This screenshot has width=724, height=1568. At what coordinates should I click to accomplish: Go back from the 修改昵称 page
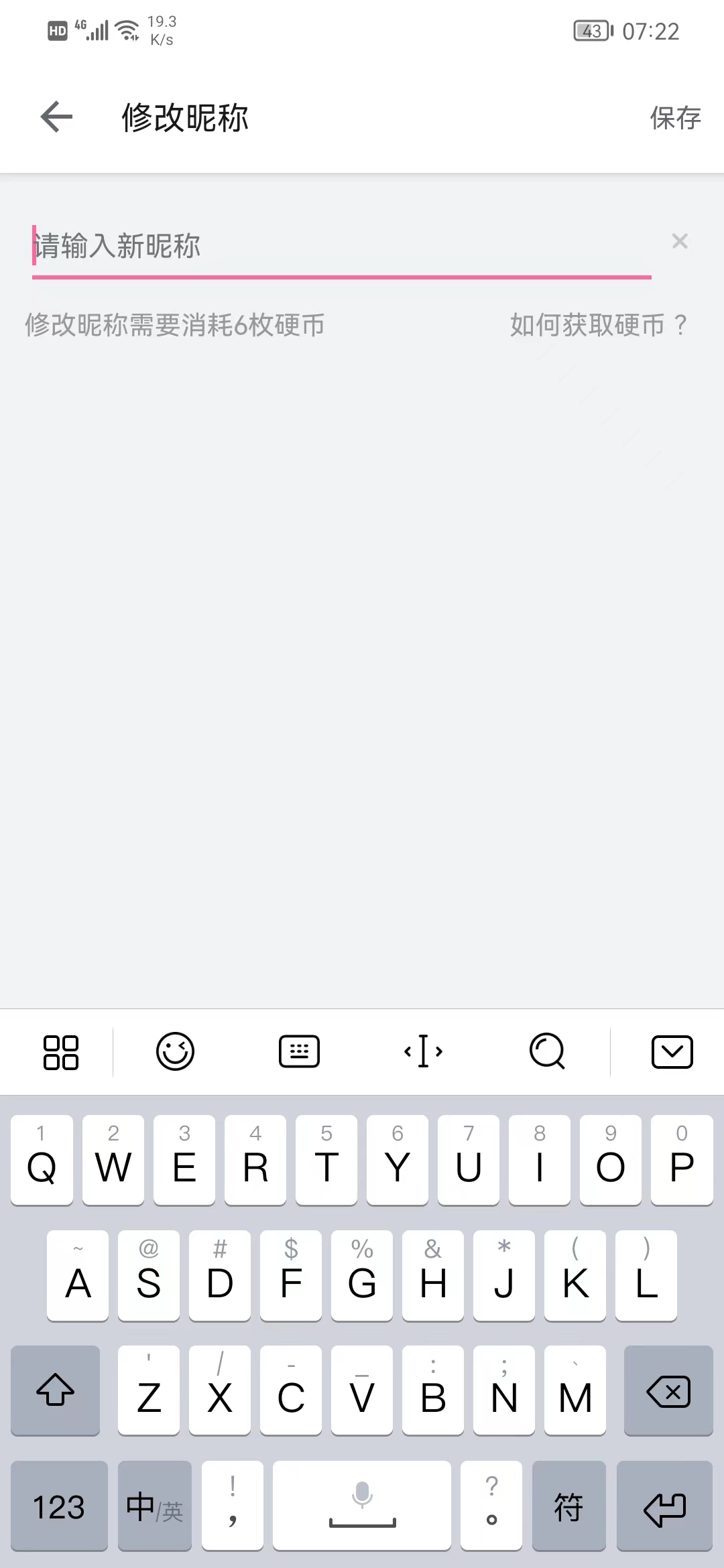click(56, 117)
